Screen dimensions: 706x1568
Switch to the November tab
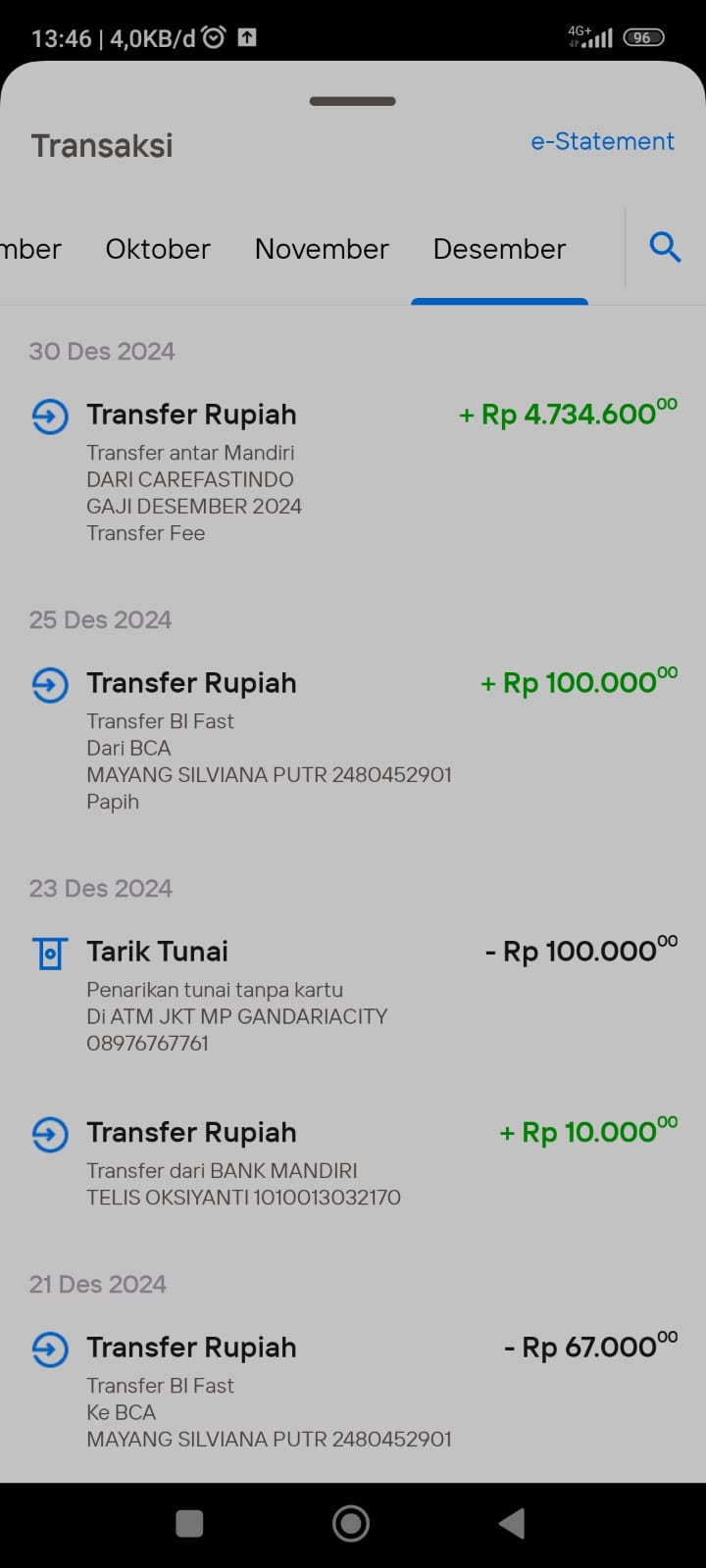point(322,249)
